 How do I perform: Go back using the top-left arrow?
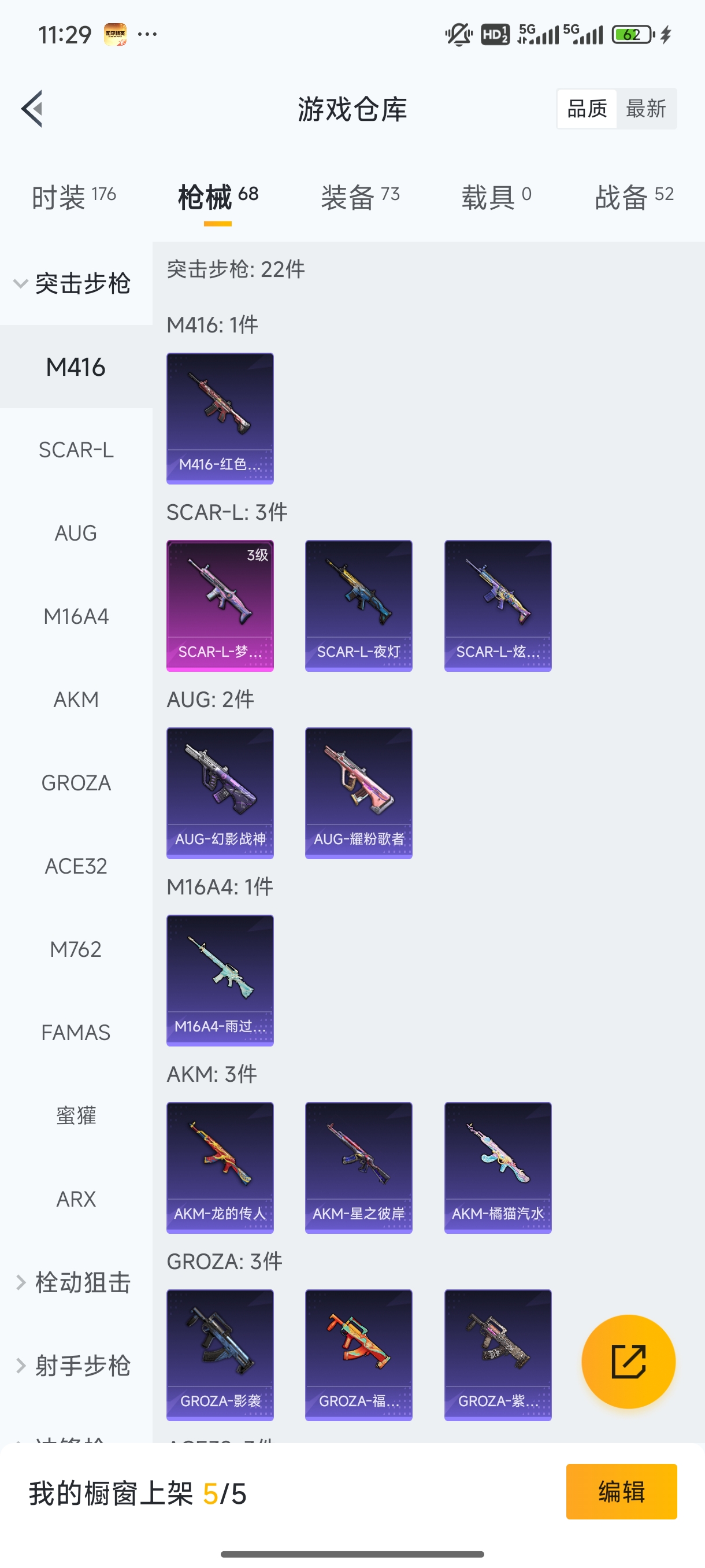pos(32,109)
